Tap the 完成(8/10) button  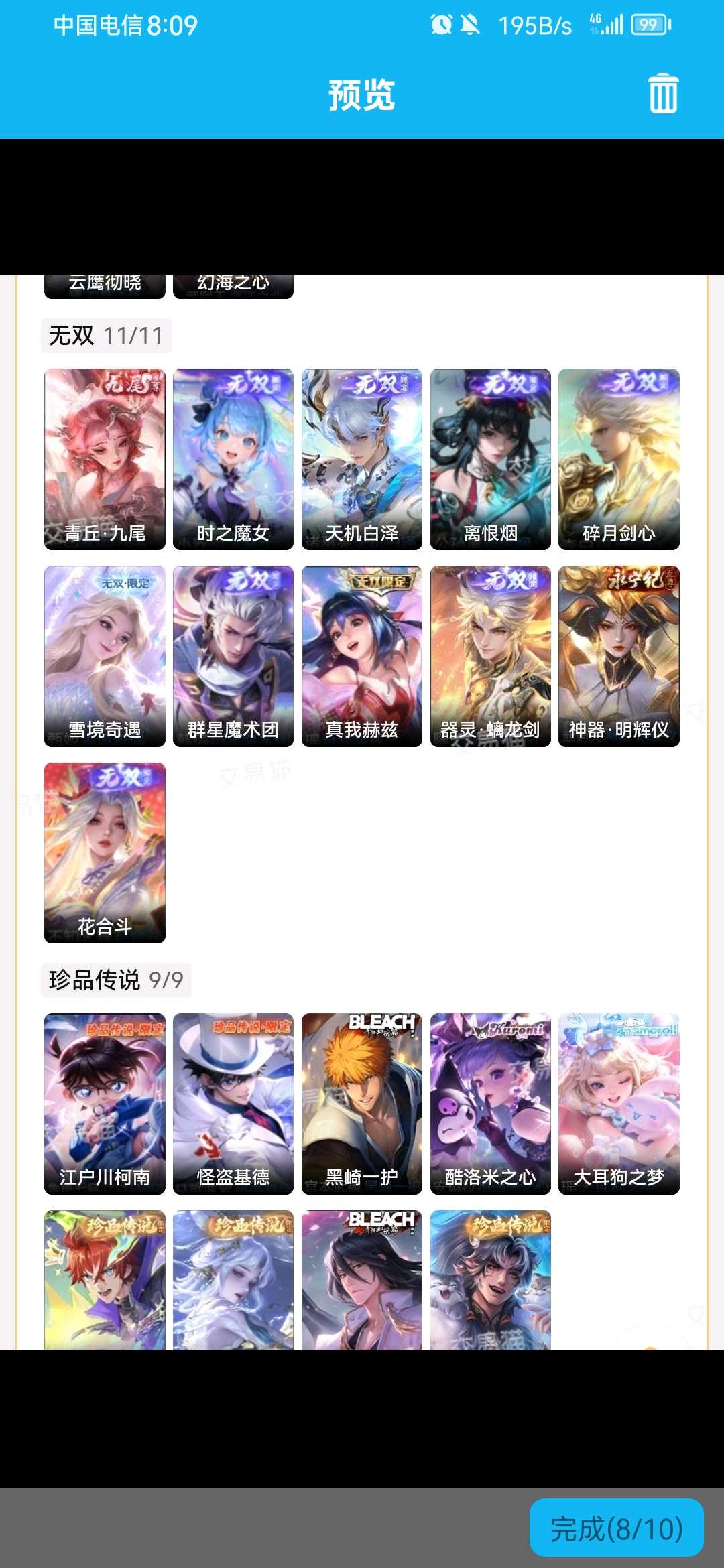pos(616,1528)
